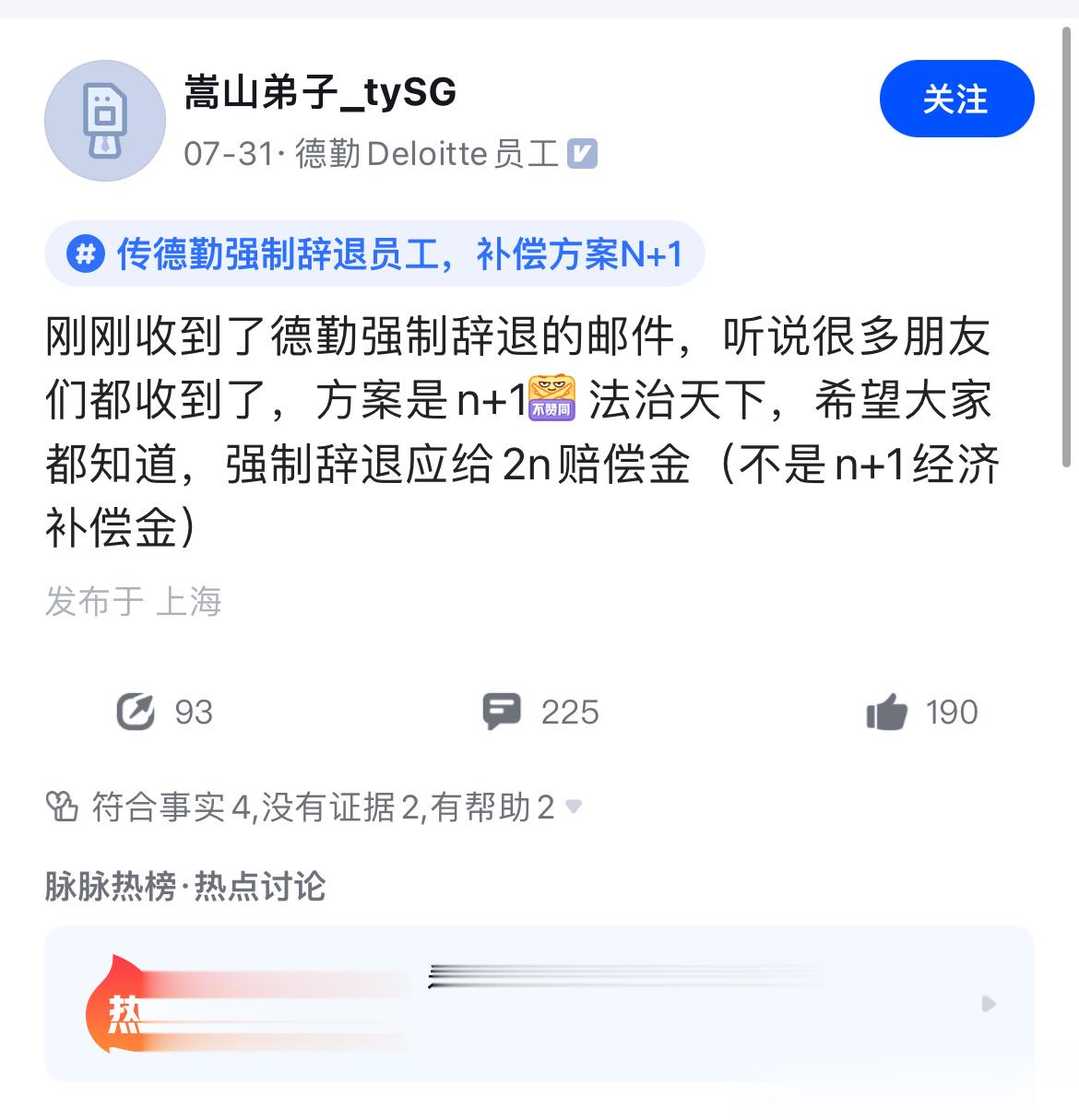
Task: Click the right chevron on the hot discussion card
Action: (990, 1002)
